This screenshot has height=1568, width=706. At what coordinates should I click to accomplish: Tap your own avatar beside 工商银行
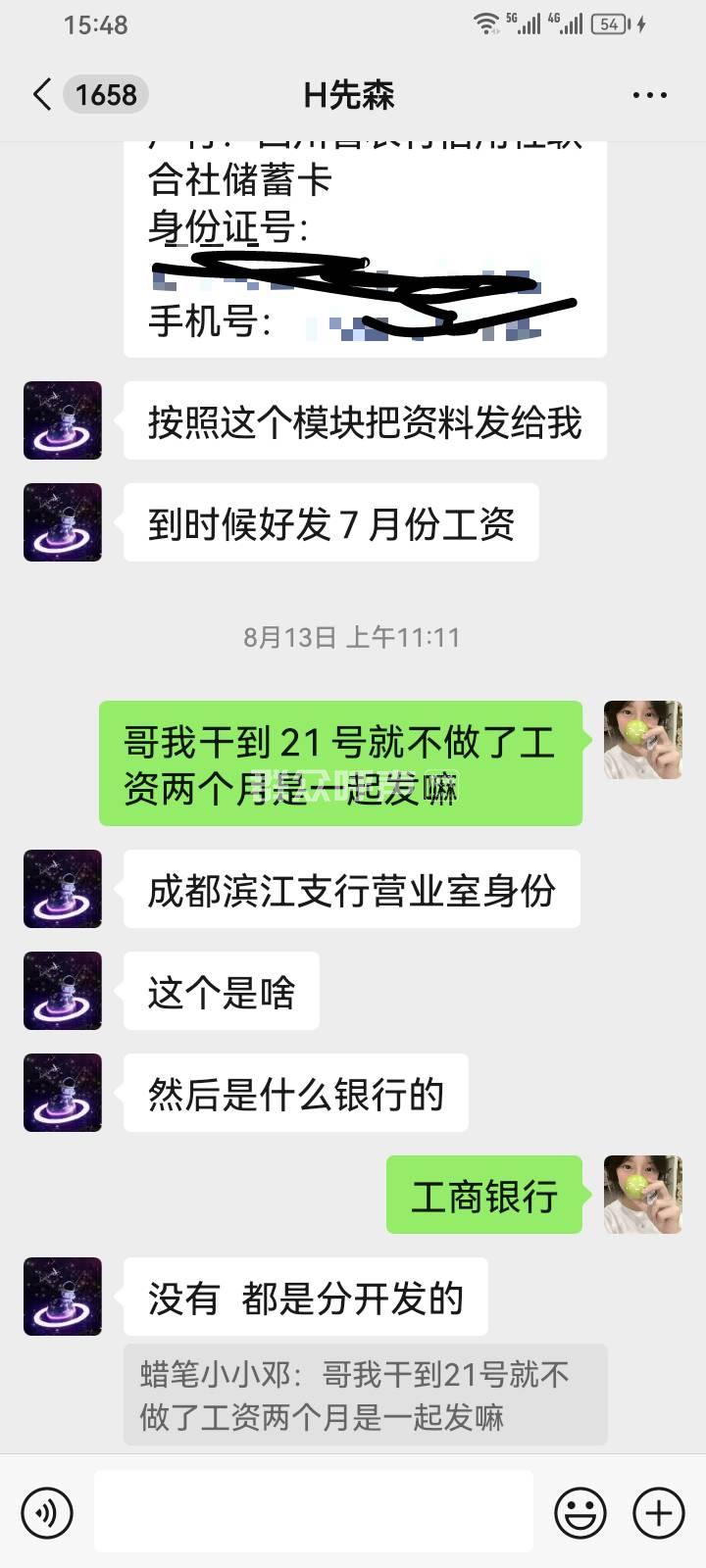point(642,1195)
